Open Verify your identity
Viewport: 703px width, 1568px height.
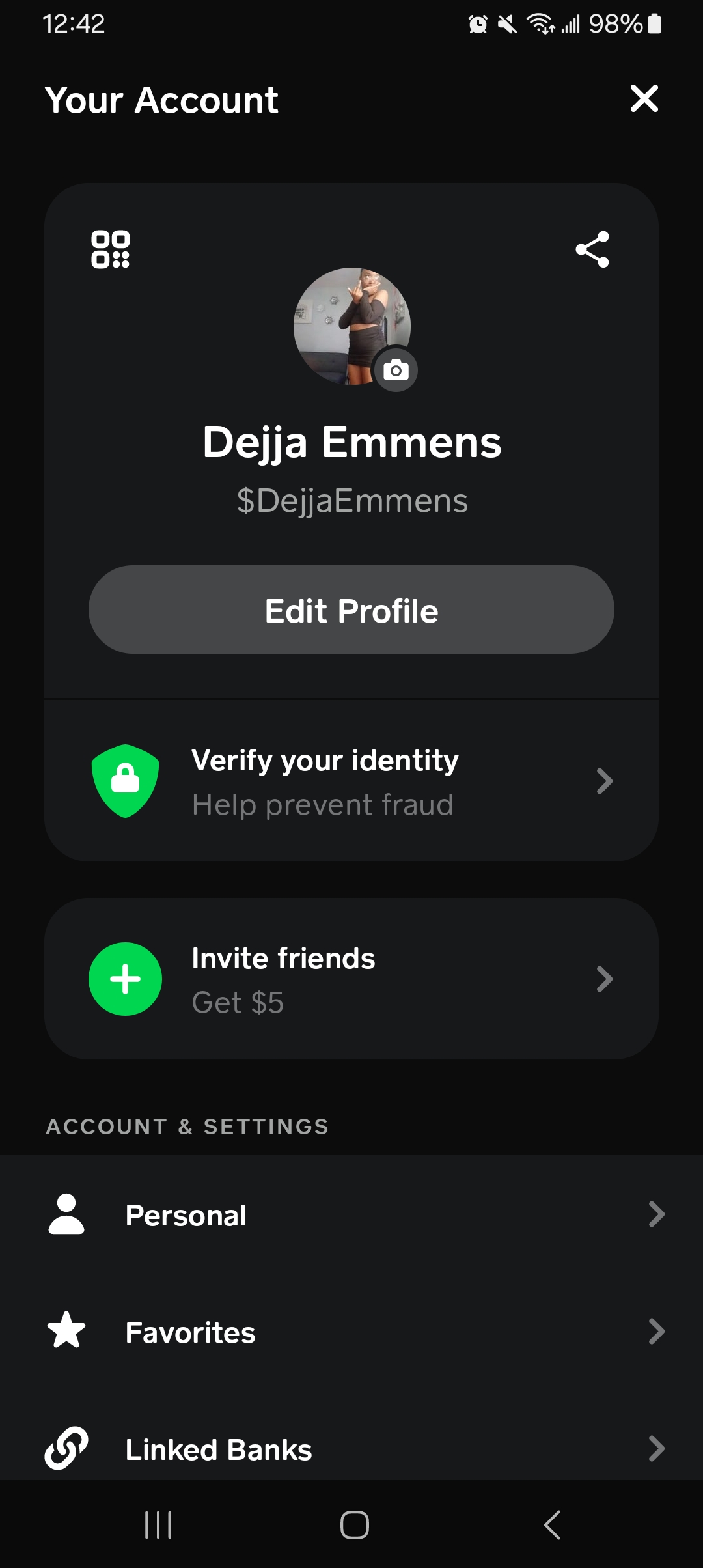tap(351, 781)
